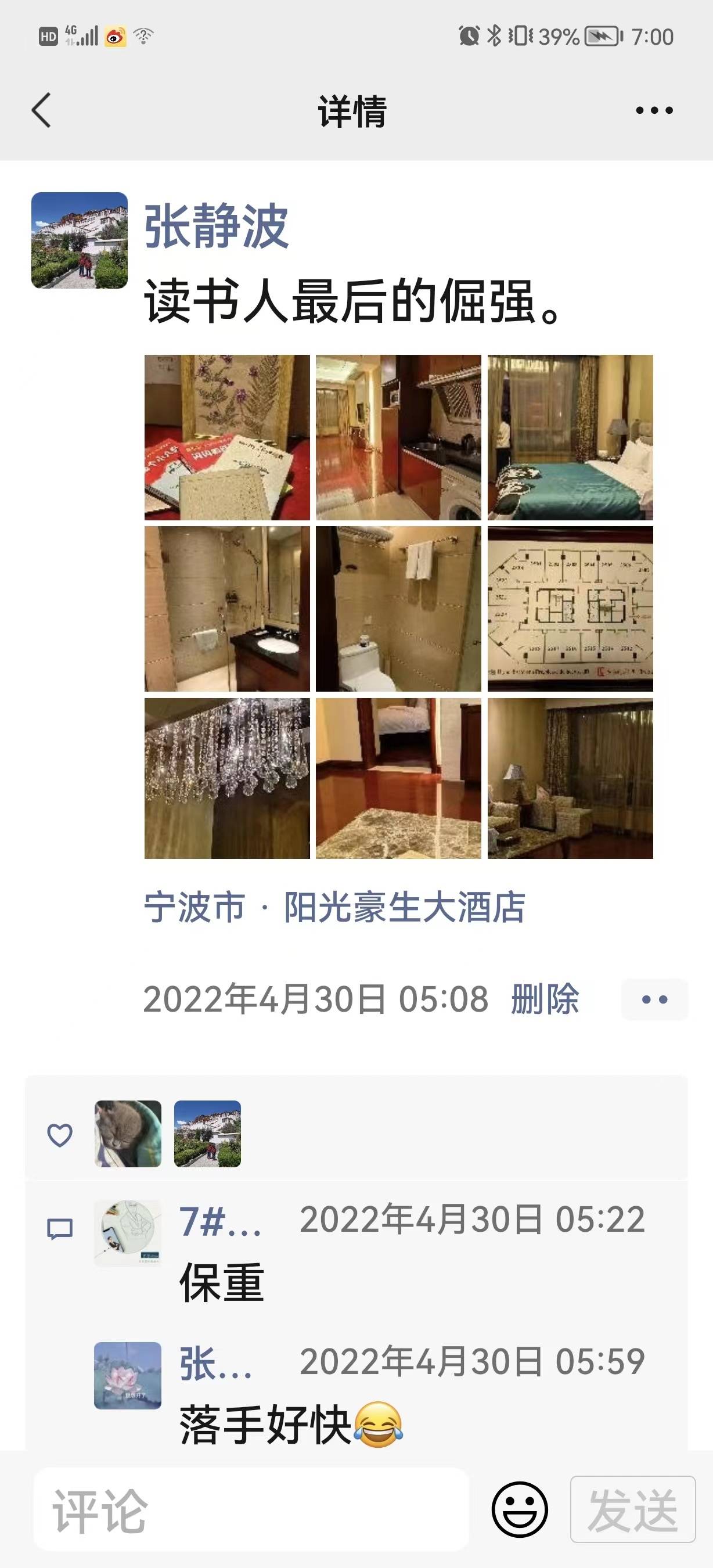Go back from the 详情 page
The image size is (713, 1568).
[41, 111]
